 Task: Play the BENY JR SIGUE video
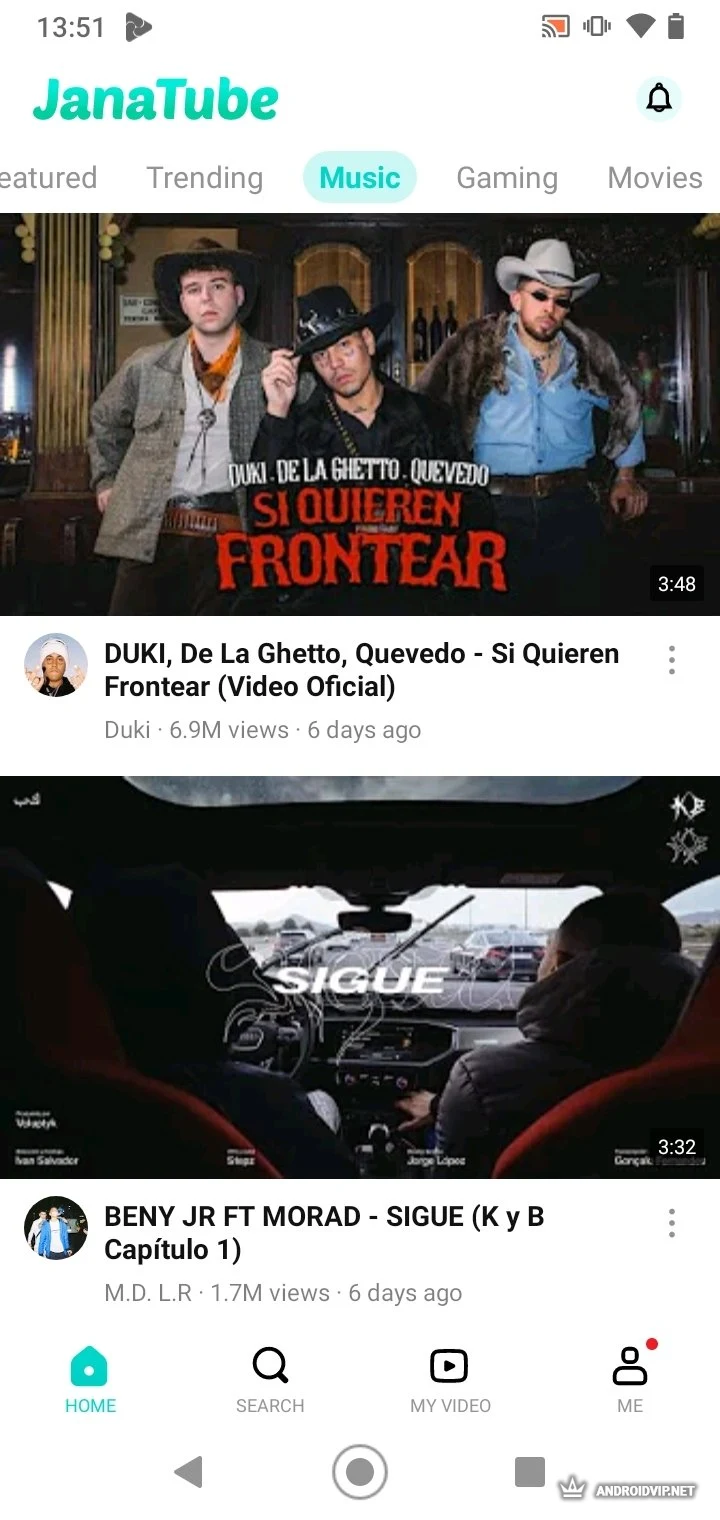pyautogui.click(x=360, y=977)
